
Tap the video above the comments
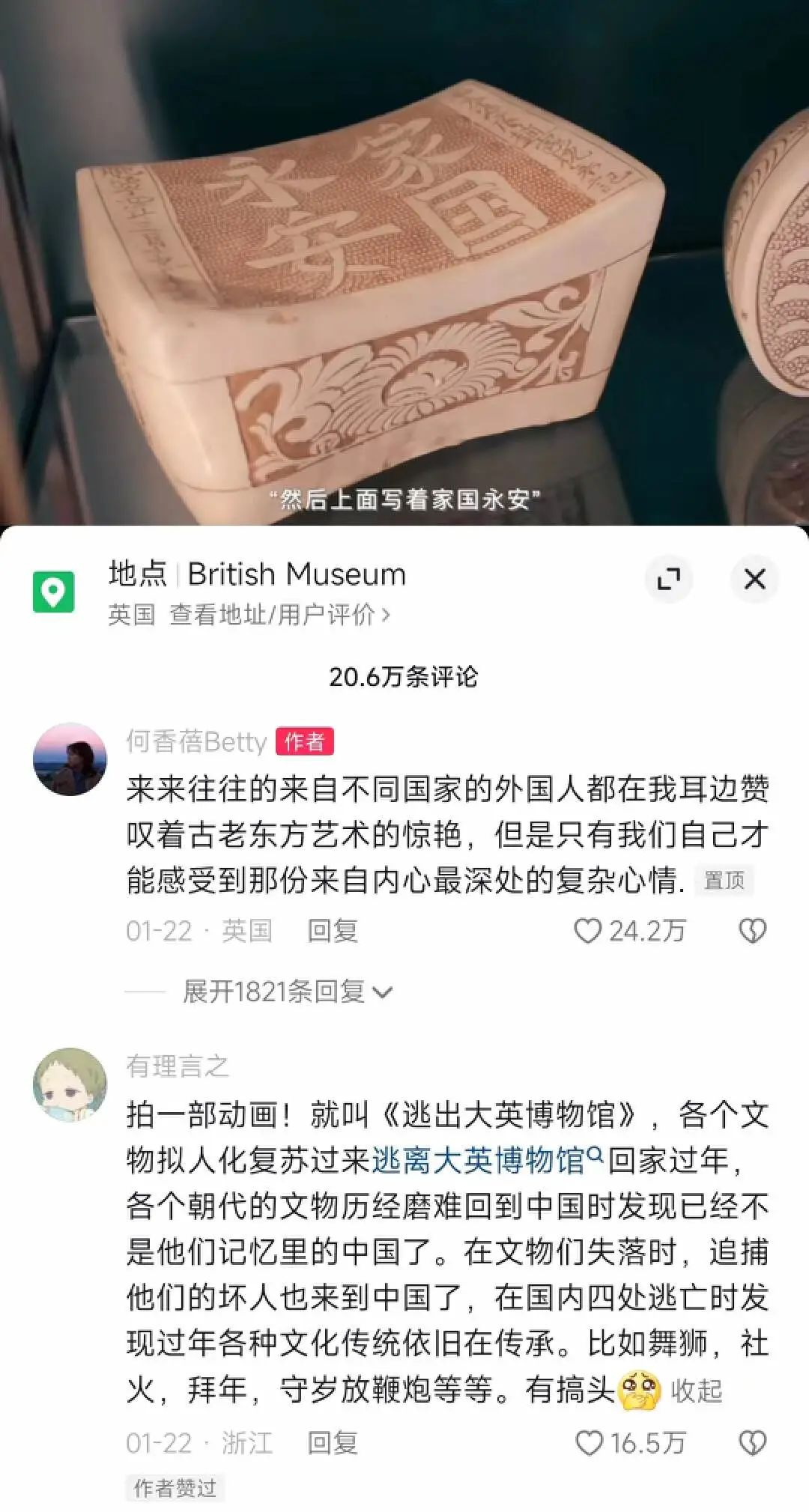[x=404, y=262]
